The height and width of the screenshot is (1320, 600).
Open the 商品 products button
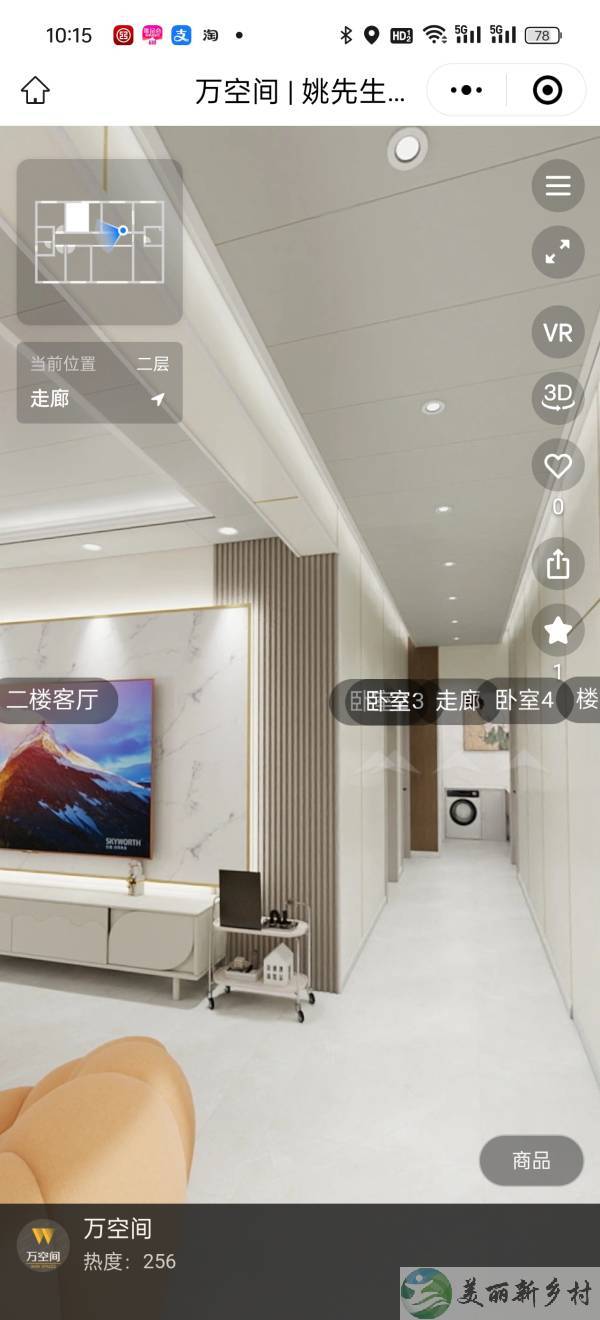click(531, 1160)
